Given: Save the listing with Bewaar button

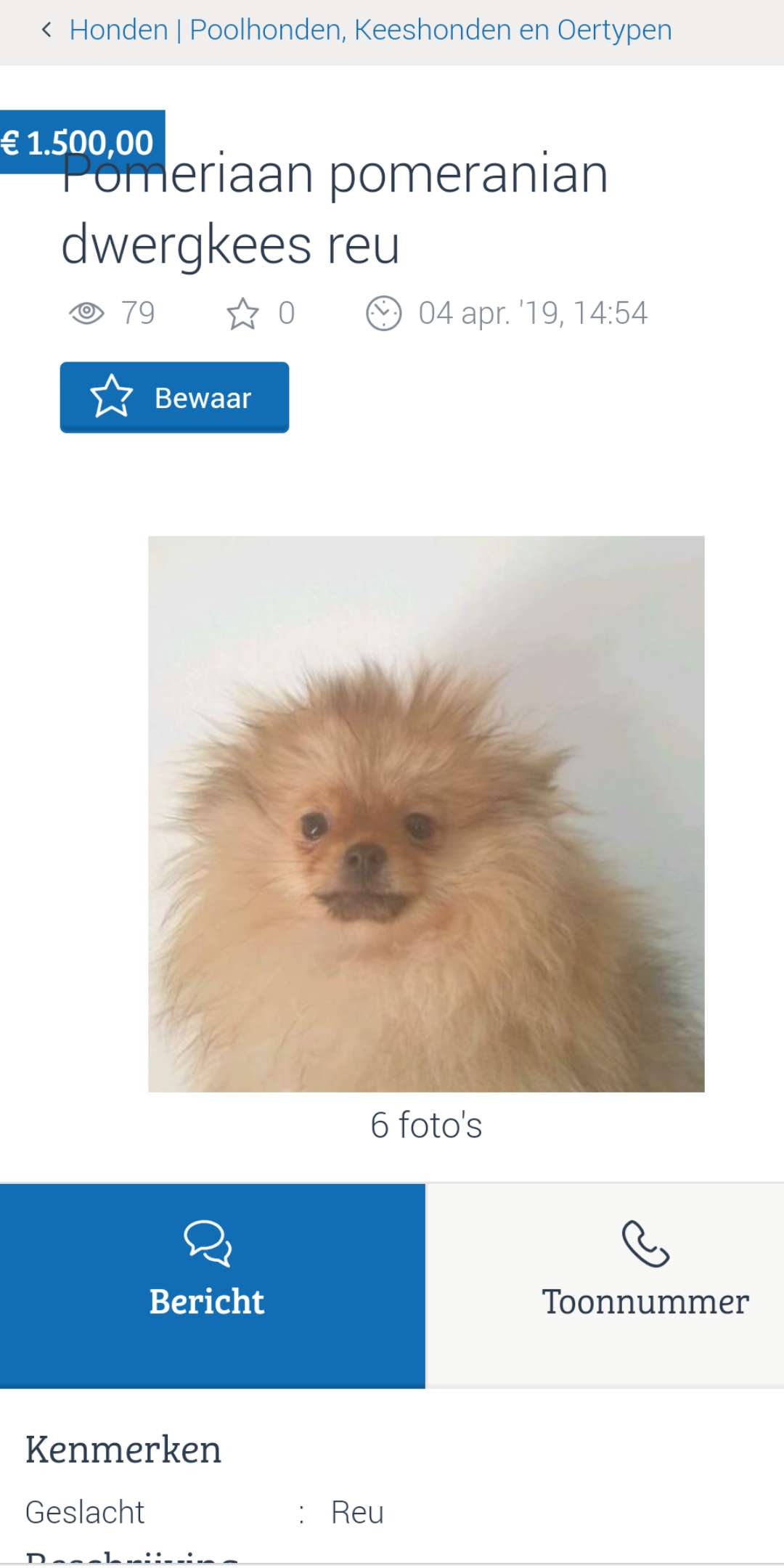Looking at the screenshot, I should coord(174,397).
